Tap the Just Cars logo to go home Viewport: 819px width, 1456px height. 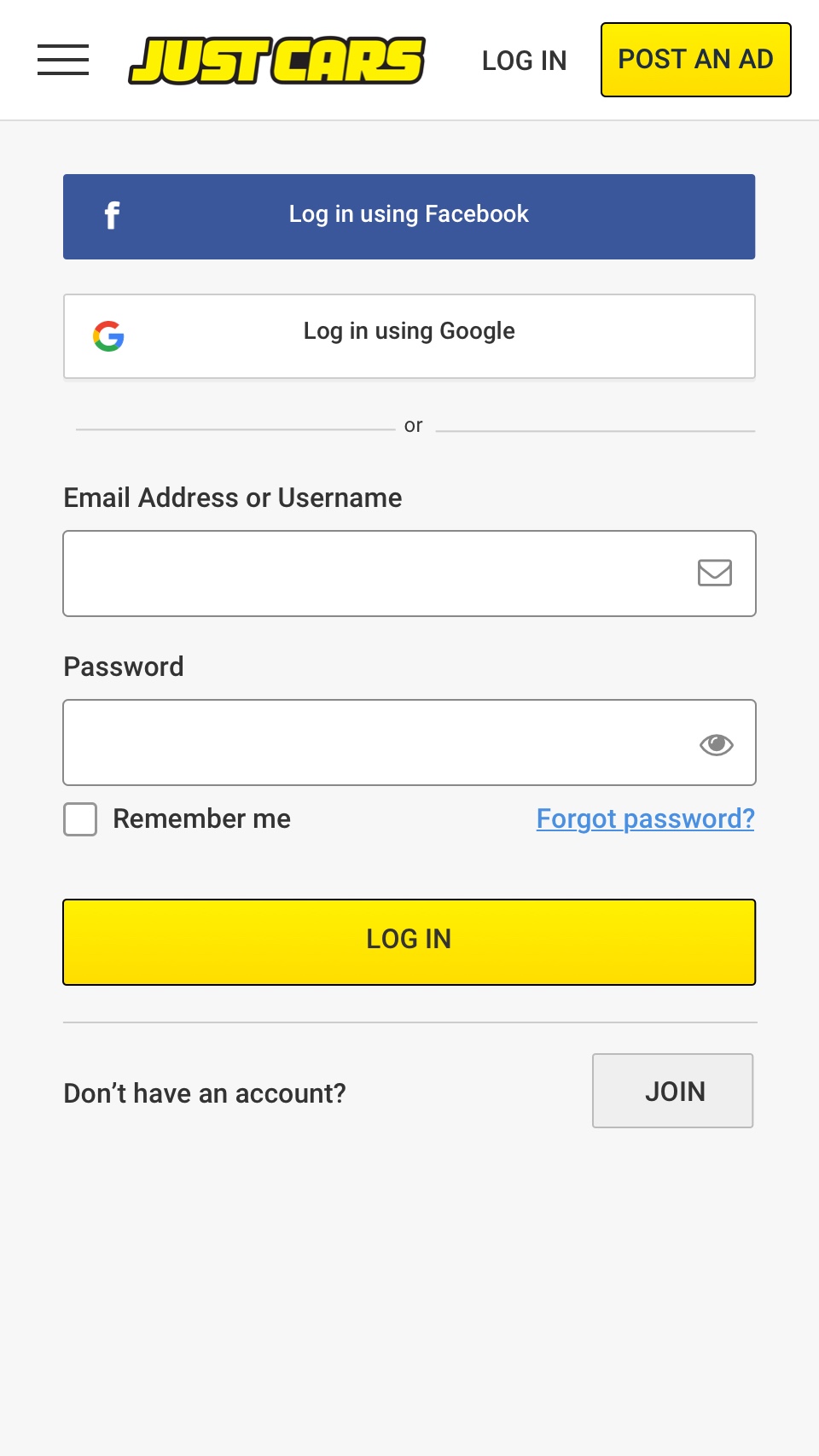click(276, 61)
